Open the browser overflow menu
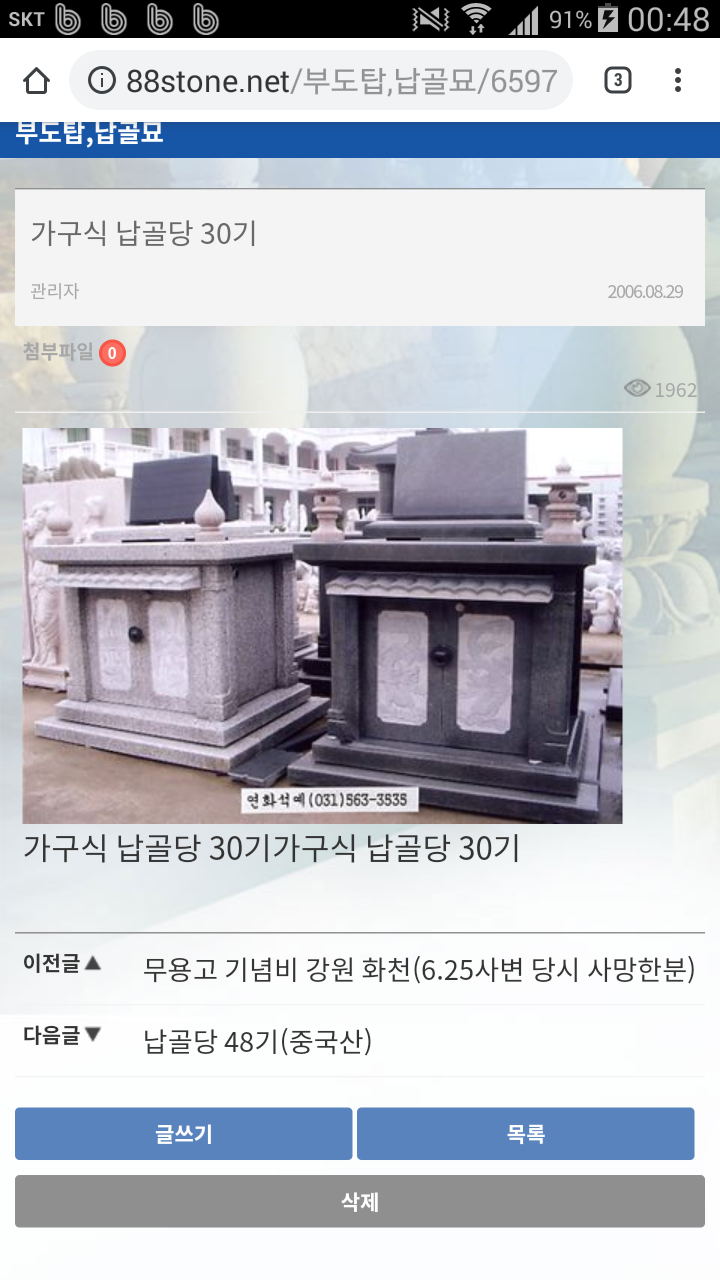The height and width of the screenshot is (1280, 720). pos(678,81)
